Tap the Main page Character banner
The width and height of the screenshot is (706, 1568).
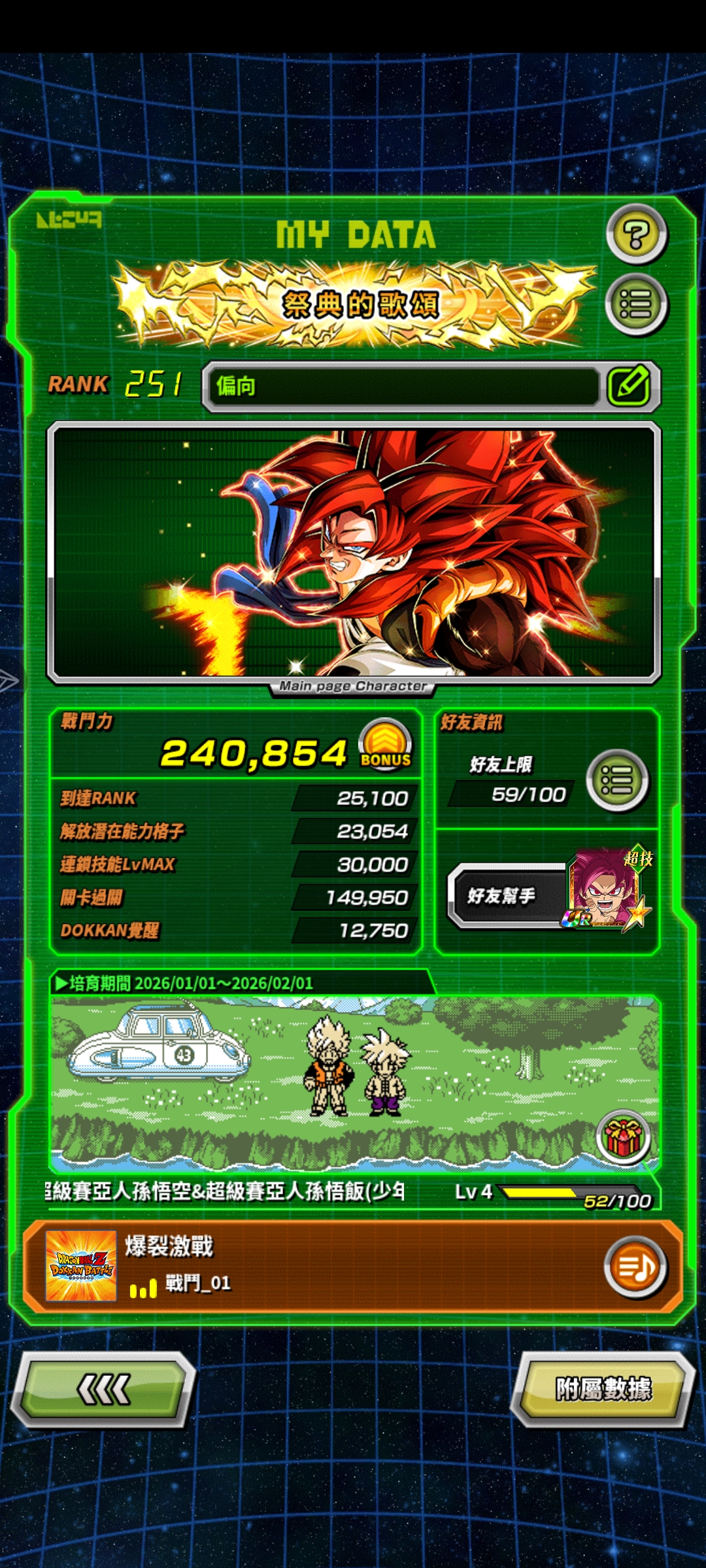[354, 553]
